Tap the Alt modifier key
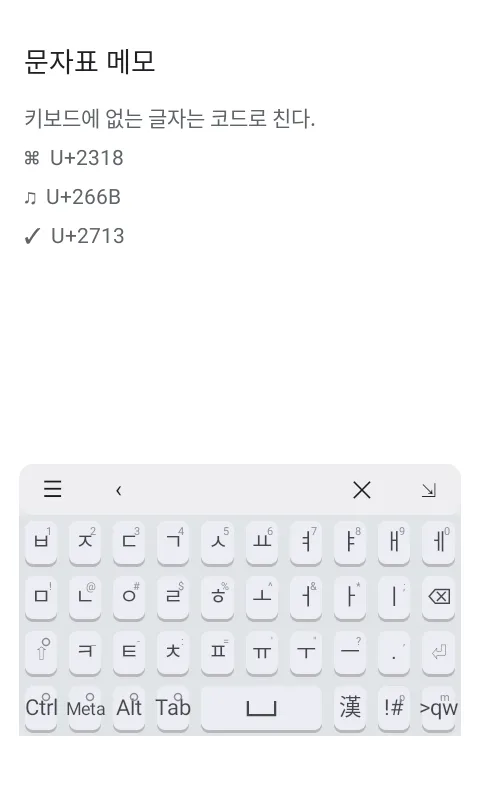480x800 pixels. (129, 709)
